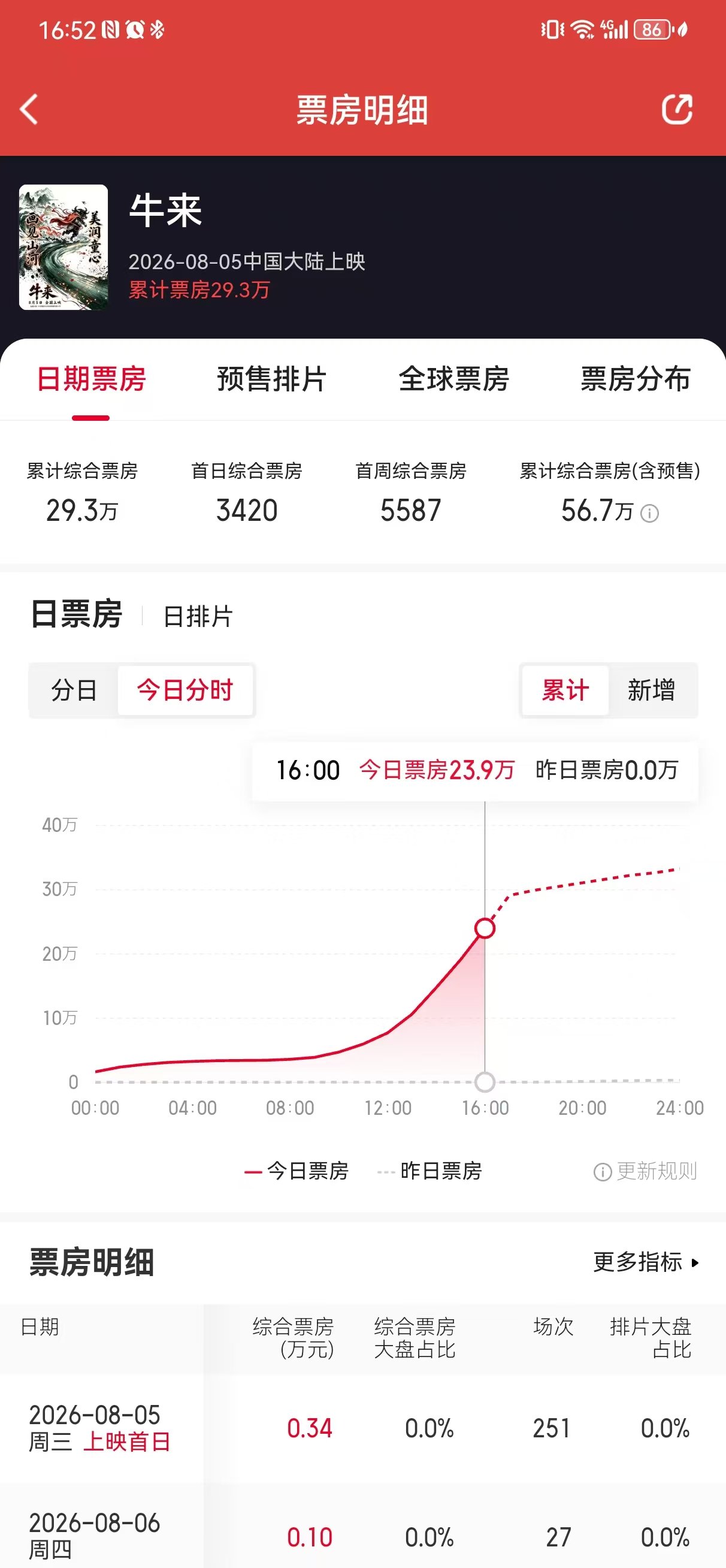The width and height of the screenshot is (726, 1568).
Task: Select the 日期票房 tab
Action: point(90,379)
